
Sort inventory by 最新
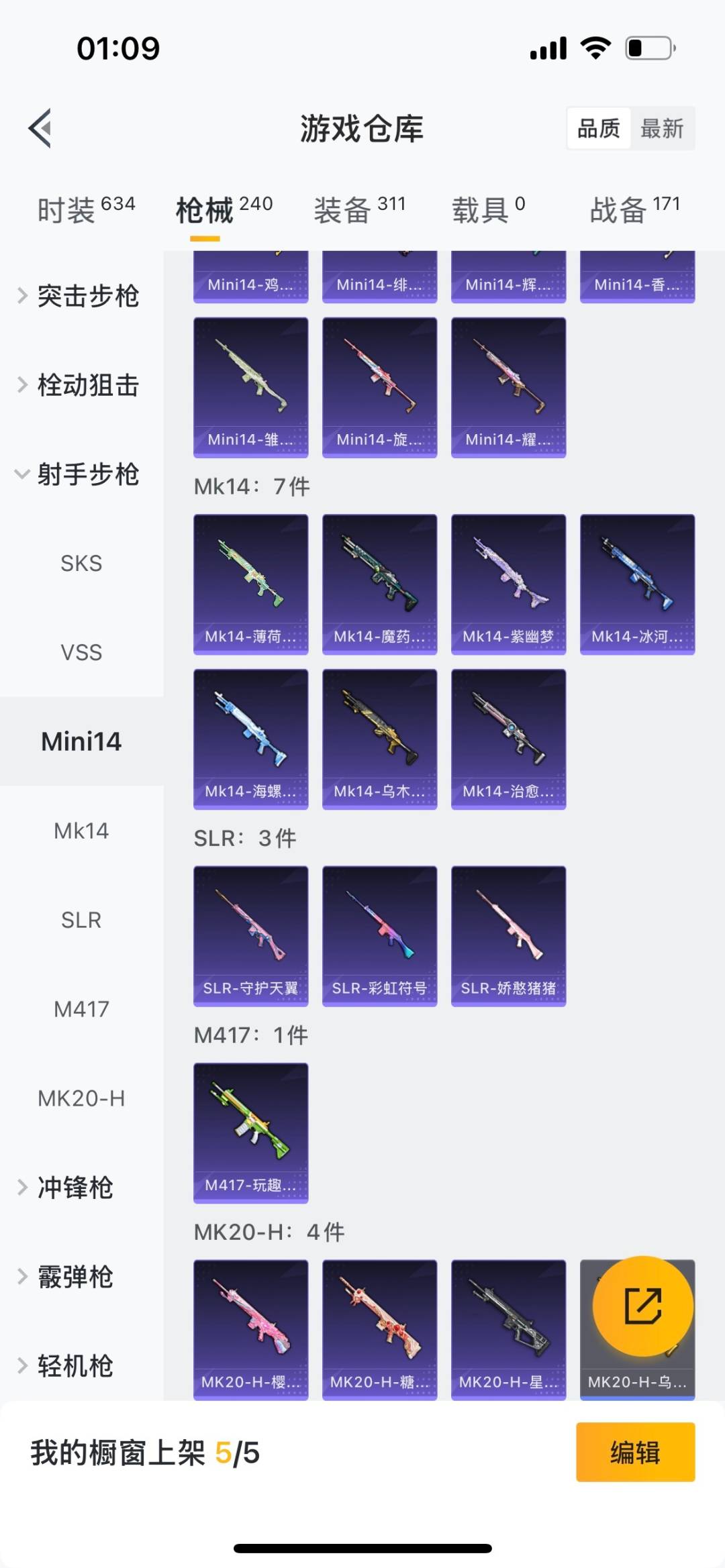pyautogui.click(x=661, y=128)
